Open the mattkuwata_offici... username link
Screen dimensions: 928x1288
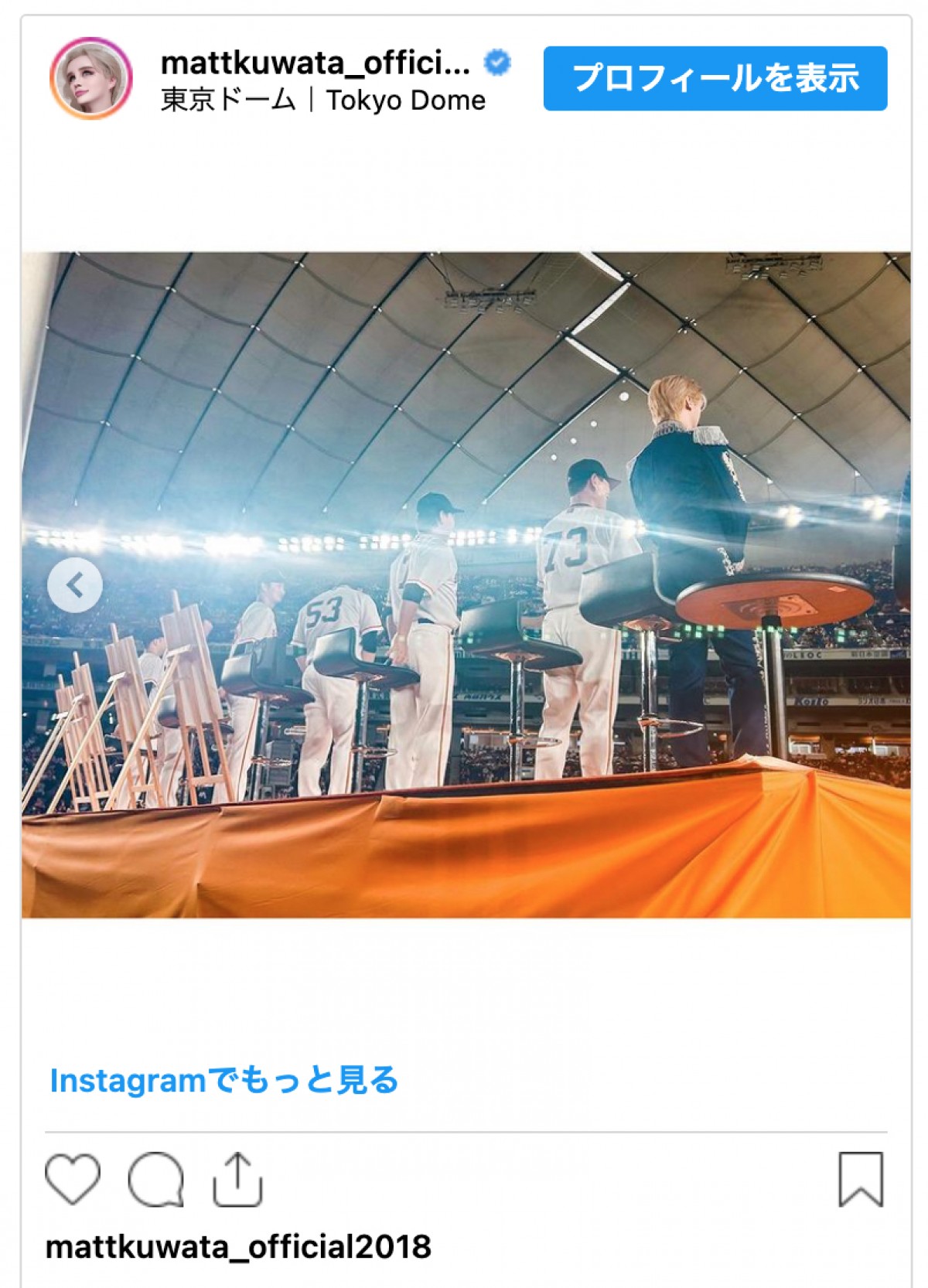[315, 63]
